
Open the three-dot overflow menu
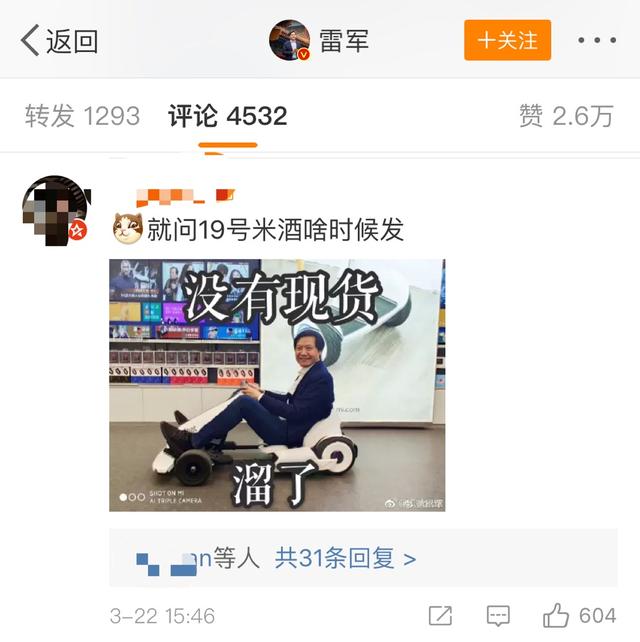[597, 41]
